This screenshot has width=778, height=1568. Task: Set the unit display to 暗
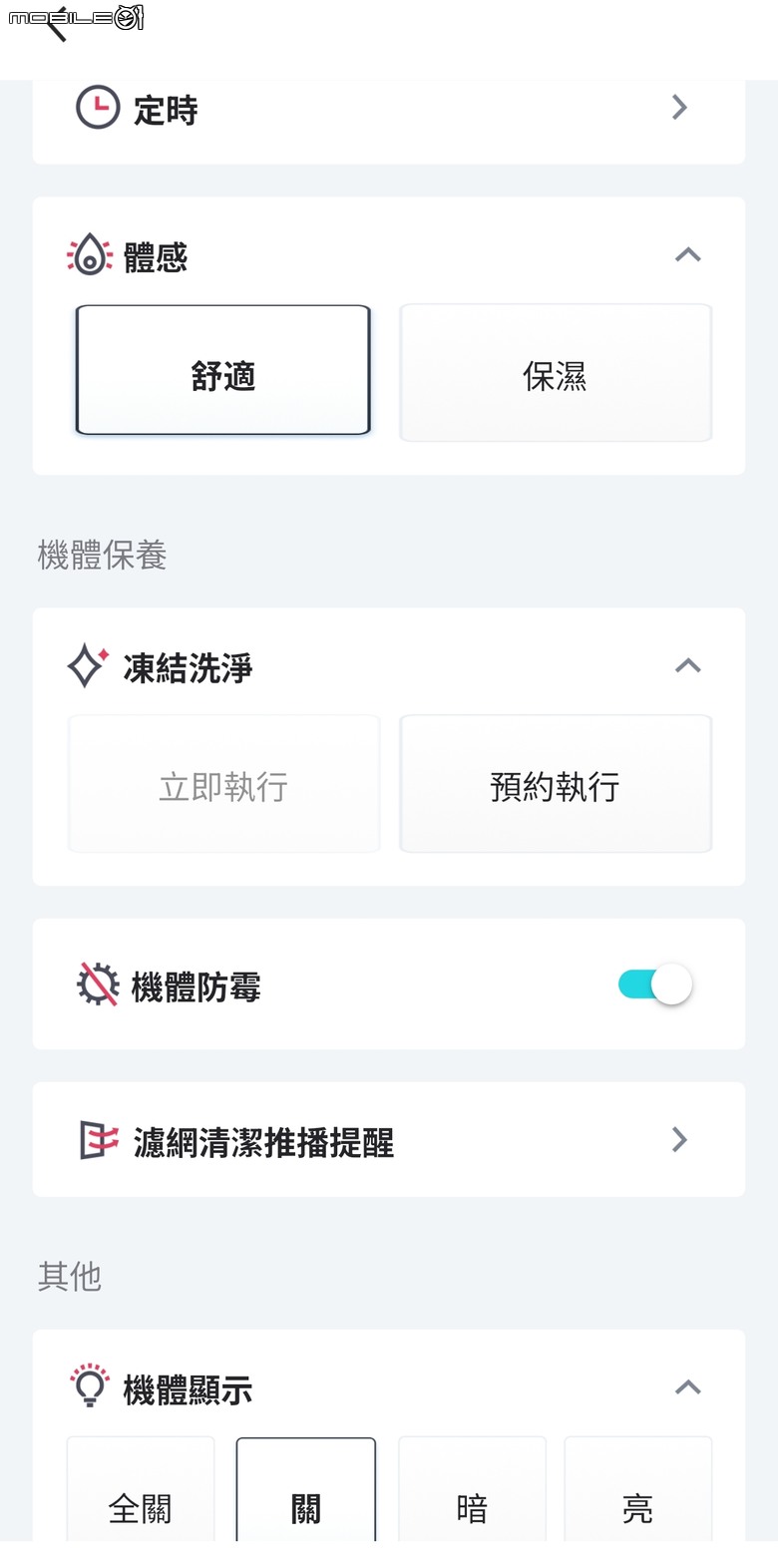point(472,1489)
